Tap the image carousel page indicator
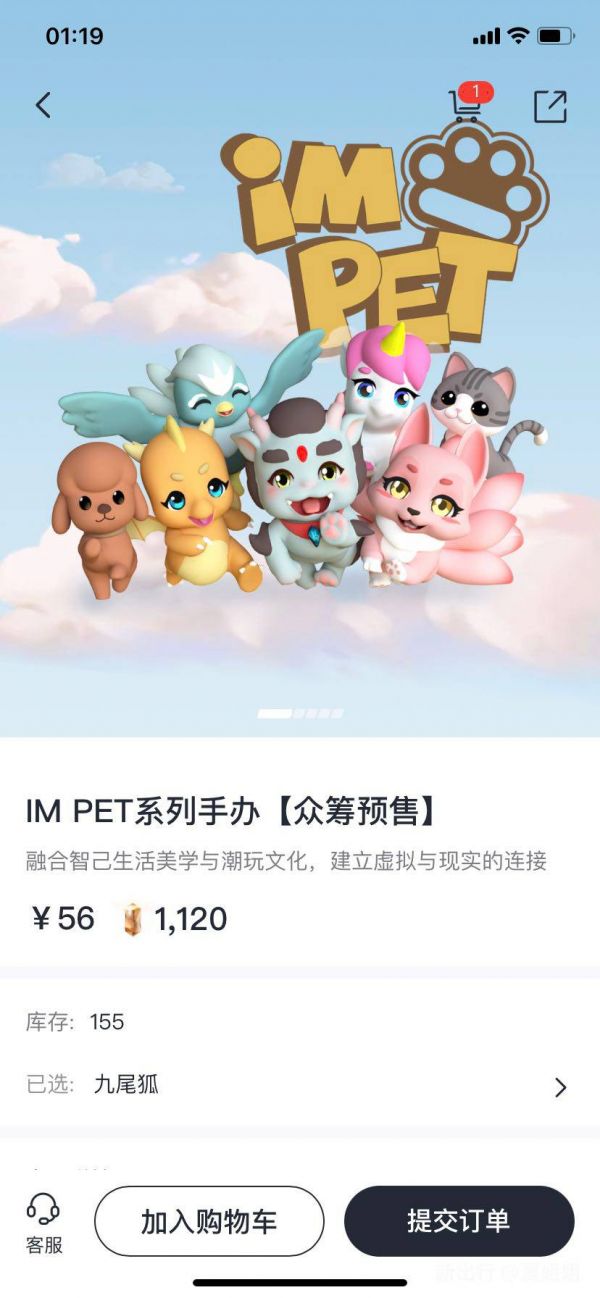 pos(300,713)
